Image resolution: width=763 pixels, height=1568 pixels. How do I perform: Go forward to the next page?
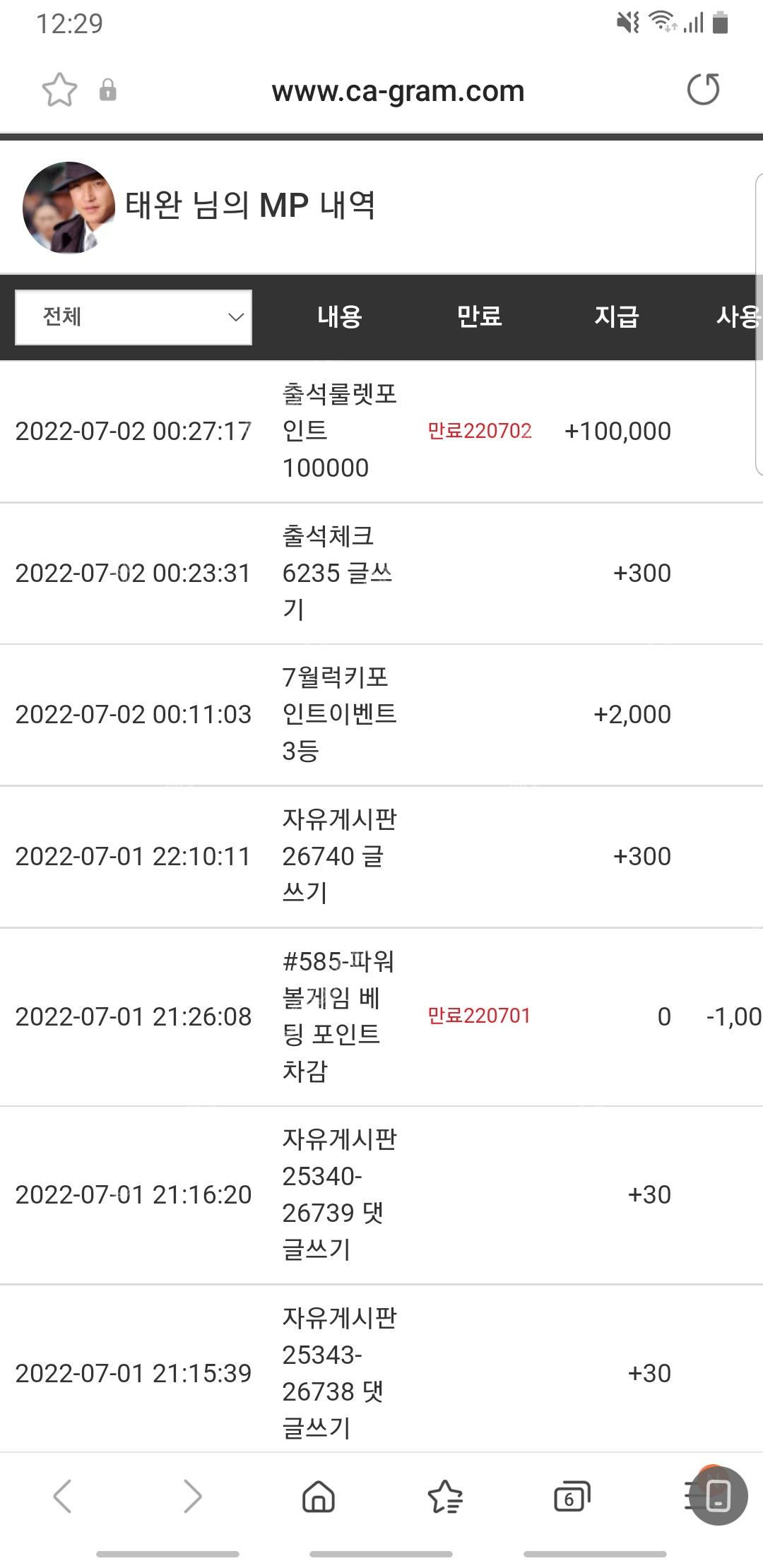pyautogui.click(x=191, y=1496)
